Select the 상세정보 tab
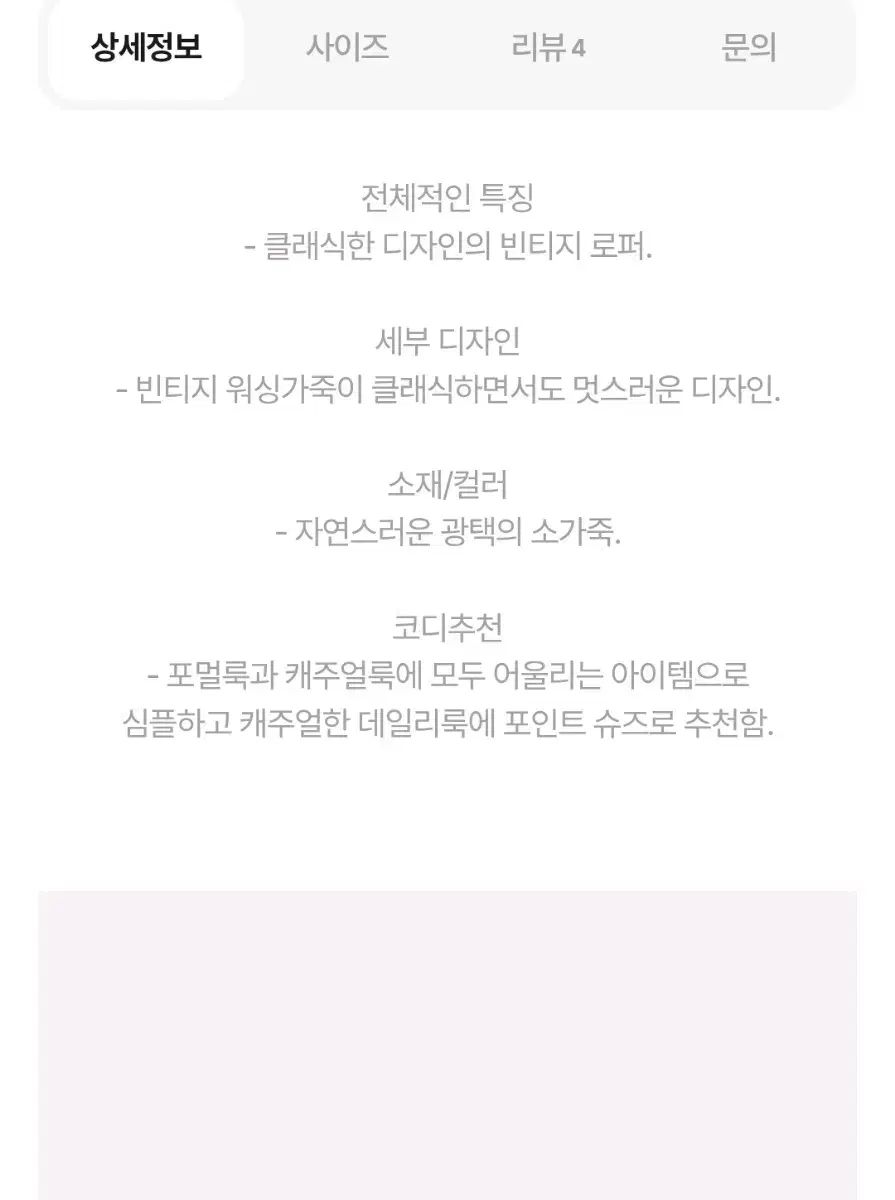 pyautogui.click(x=146, y=47)
